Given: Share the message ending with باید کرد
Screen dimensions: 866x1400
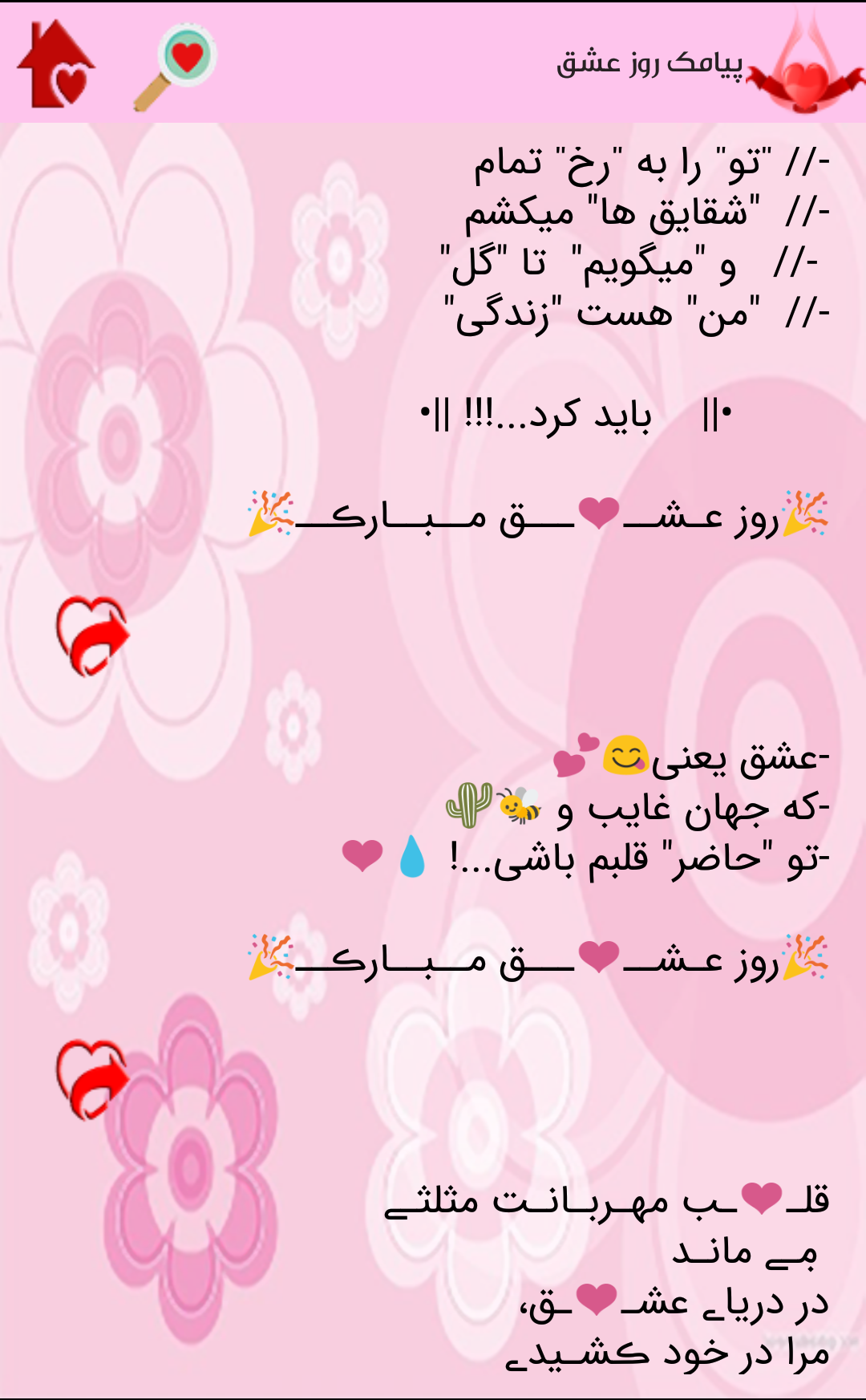Looking at the screenshot, I should click(x=92, y=636).
